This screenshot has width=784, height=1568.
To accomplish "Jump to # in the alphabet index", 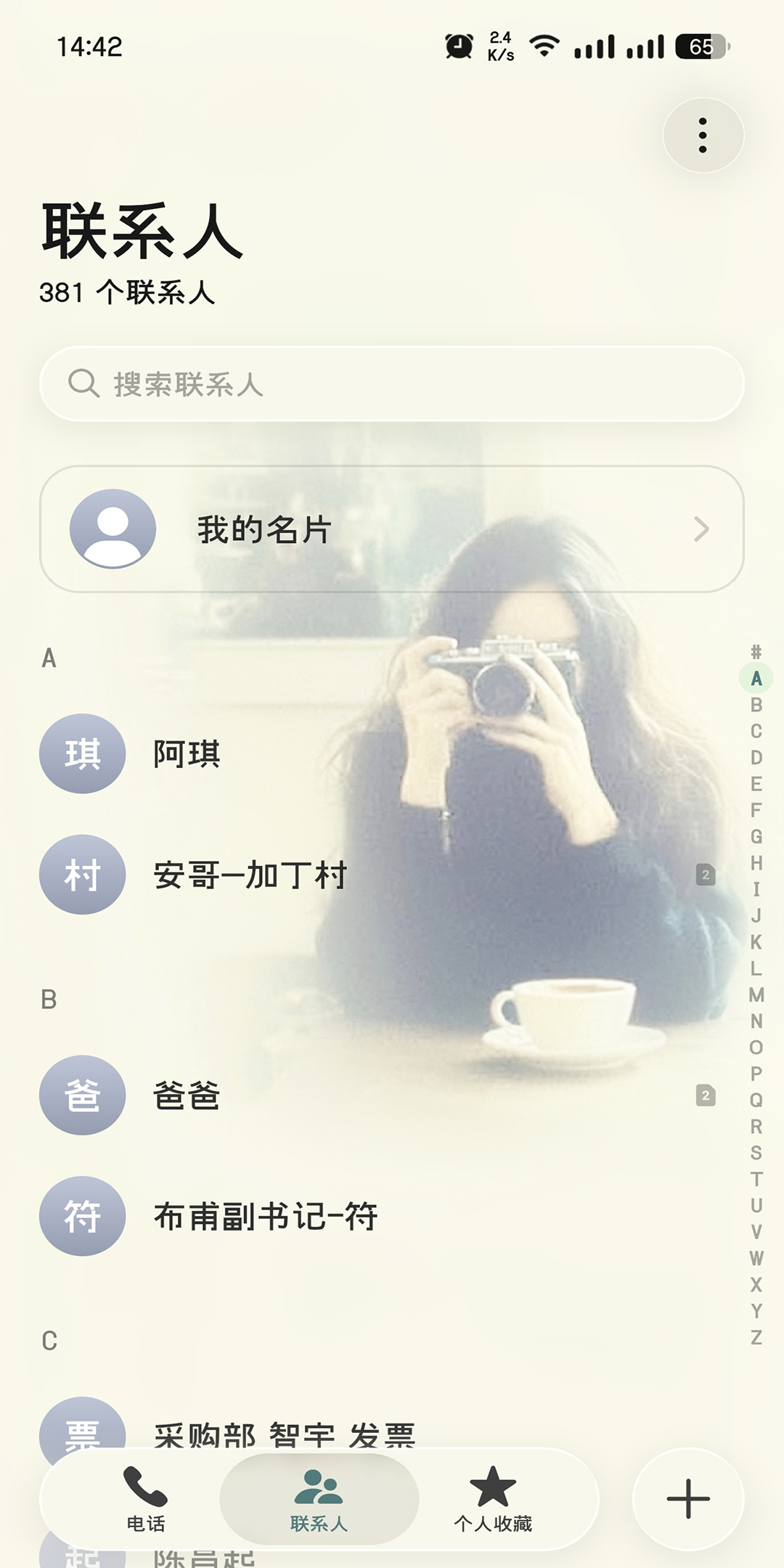I will click(x=756, y=652).
